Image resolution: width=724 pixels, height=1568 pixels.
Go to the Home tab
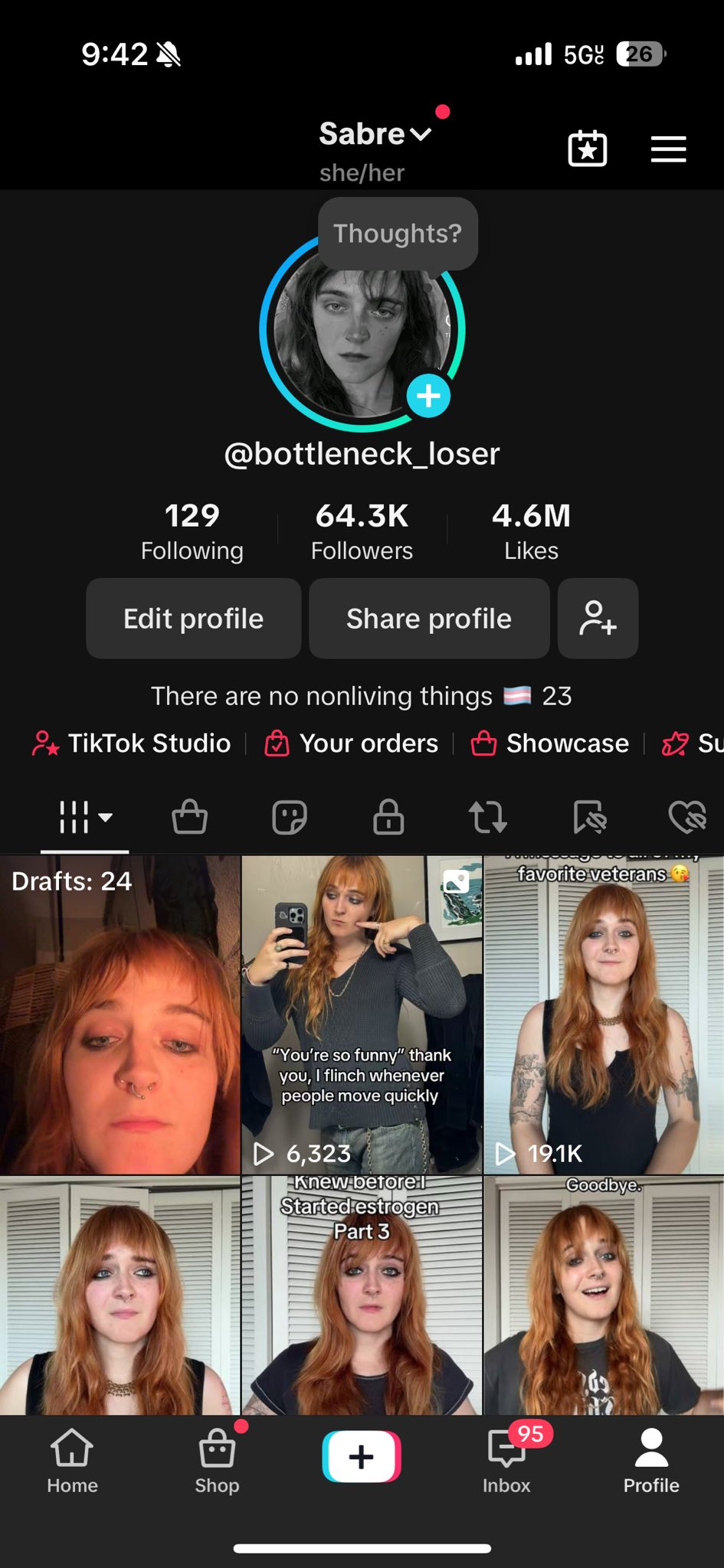[x=72, y=1461]
